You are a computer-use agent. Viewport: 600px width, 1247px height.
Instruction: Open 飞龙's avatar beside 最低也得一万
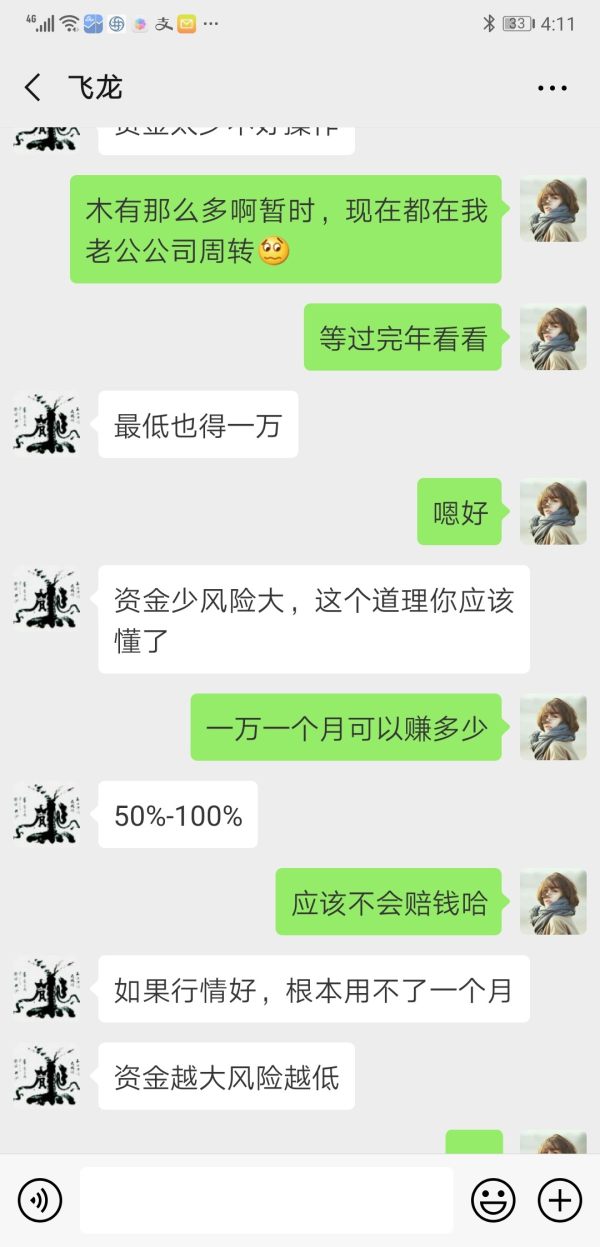46,424
